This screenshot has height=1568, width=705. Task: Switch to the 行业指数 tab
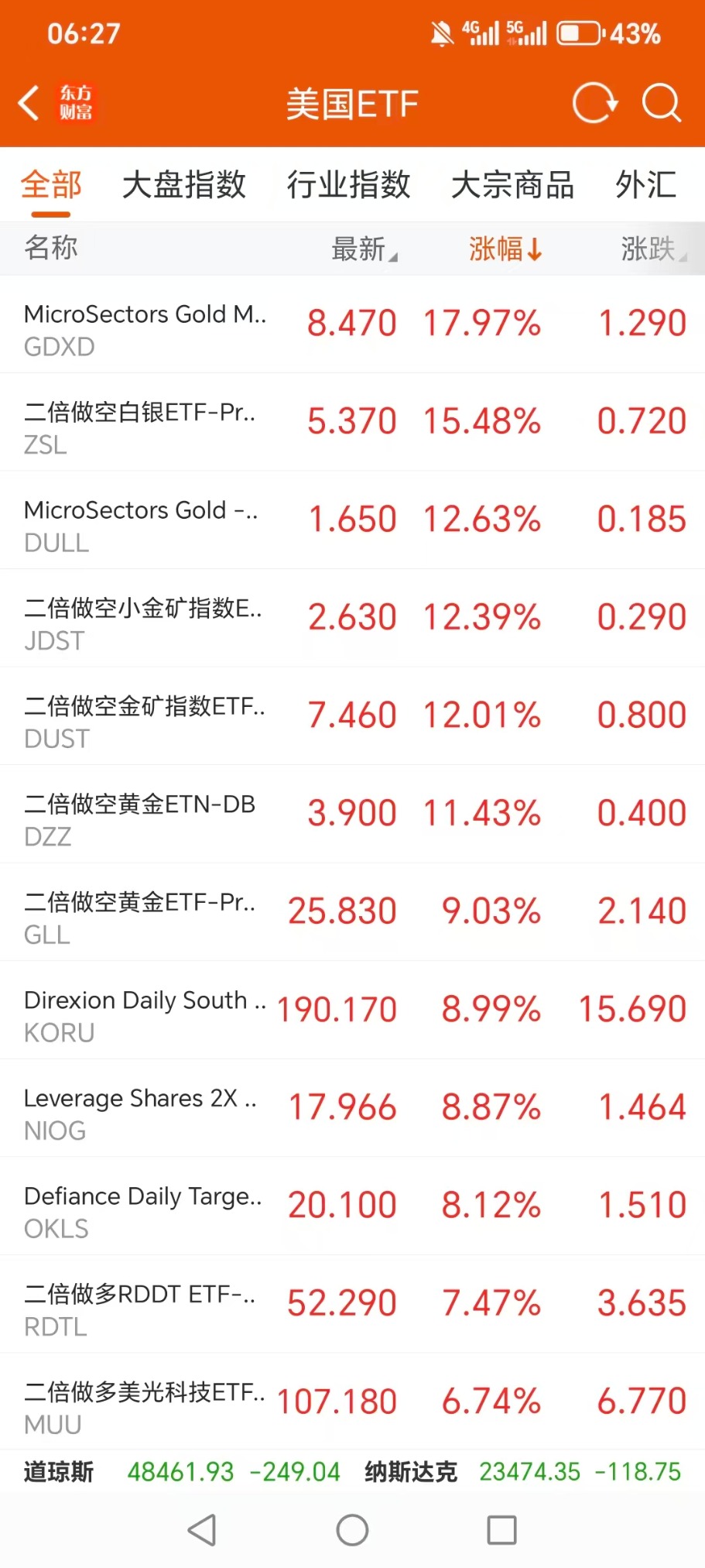[348, 185]
